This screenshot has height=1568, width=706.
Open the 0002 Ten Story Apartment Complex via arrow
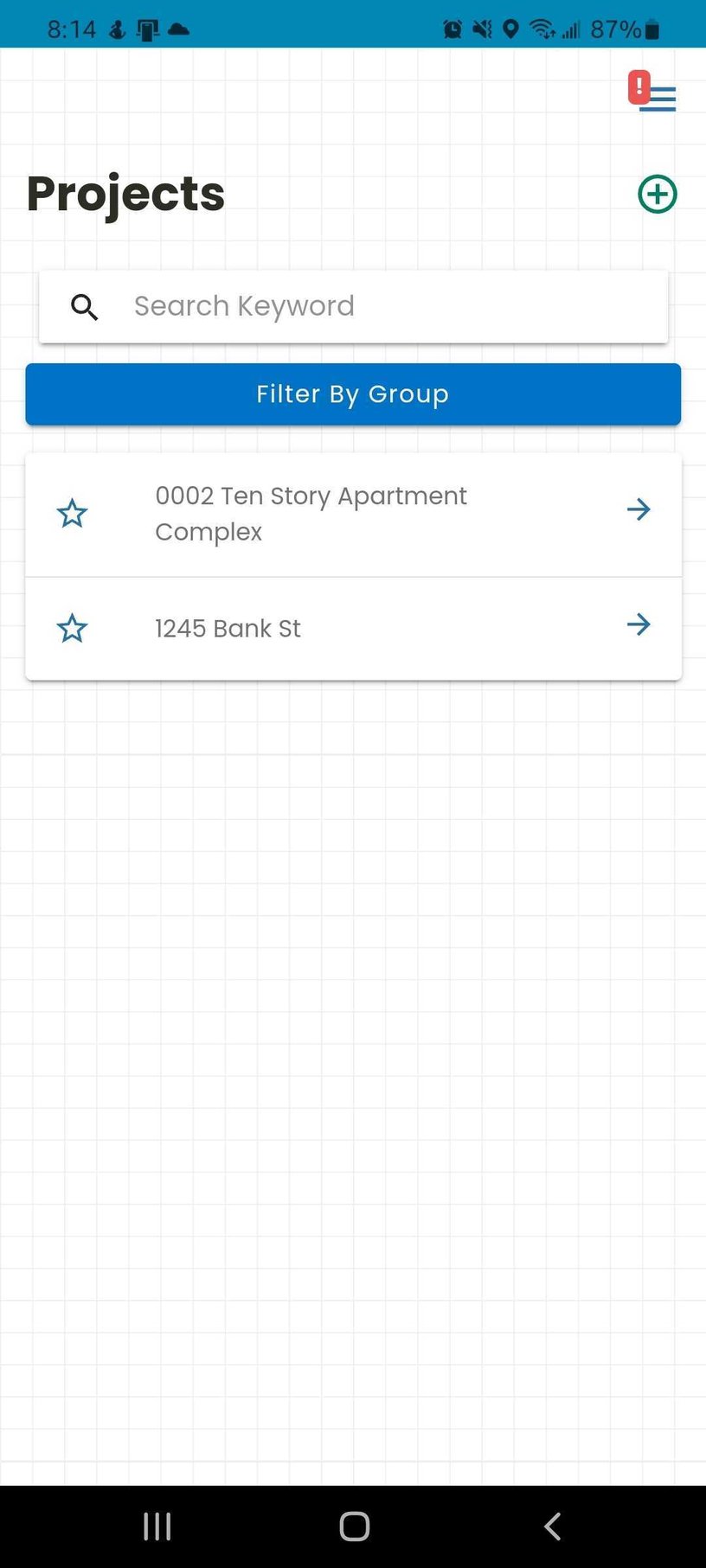click(639, 509)
